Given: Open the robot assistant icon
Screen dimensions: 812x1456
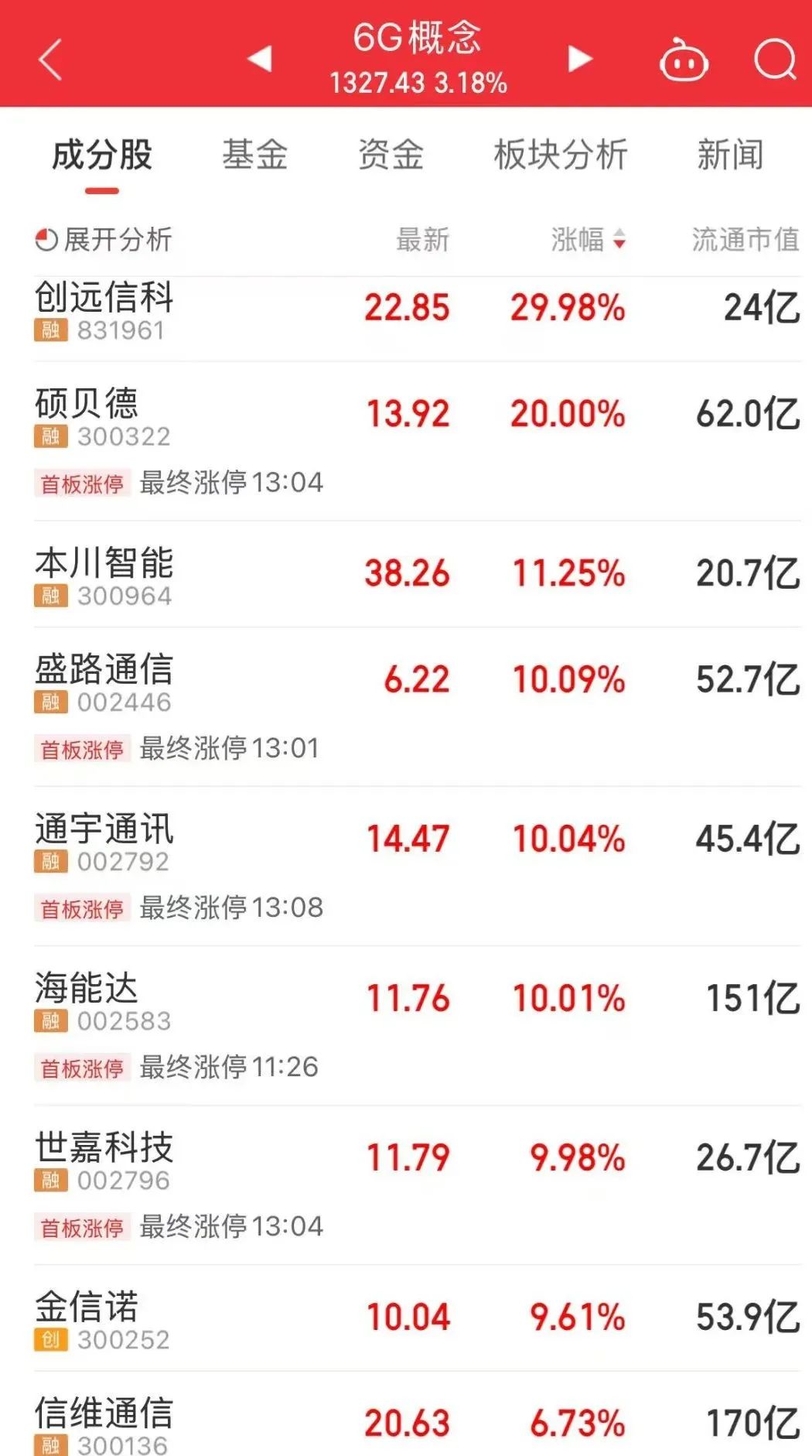Looking at the screenshot, I should tap(684, 60).
